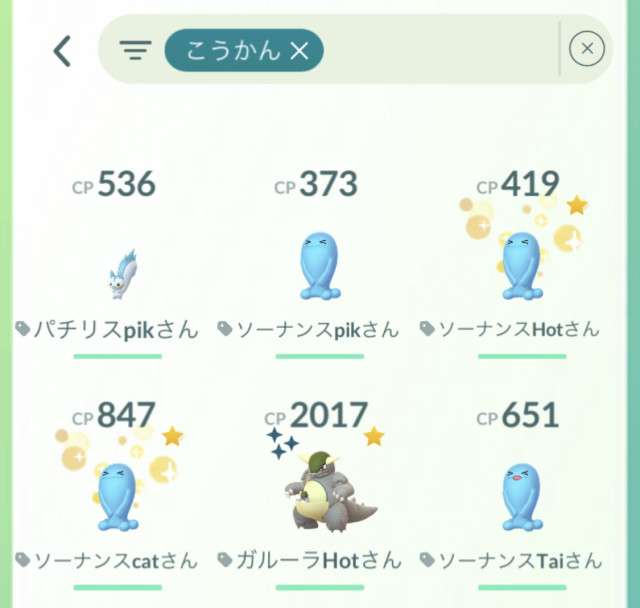The height and width of the screenshot is (608, 640).
Task: Remove the こうかん filter chip
Action: 299,50
